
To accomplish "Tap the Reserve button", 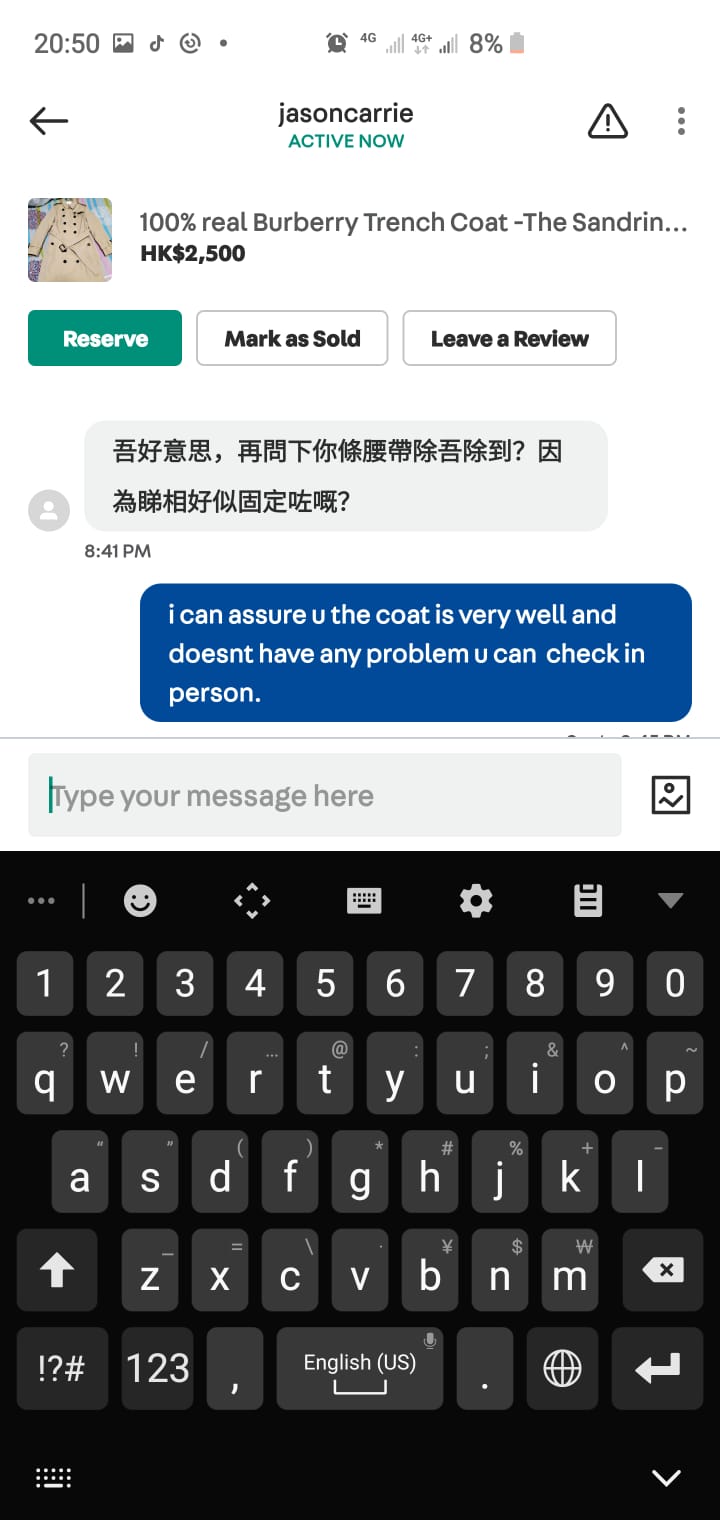I will click(105, 338).
